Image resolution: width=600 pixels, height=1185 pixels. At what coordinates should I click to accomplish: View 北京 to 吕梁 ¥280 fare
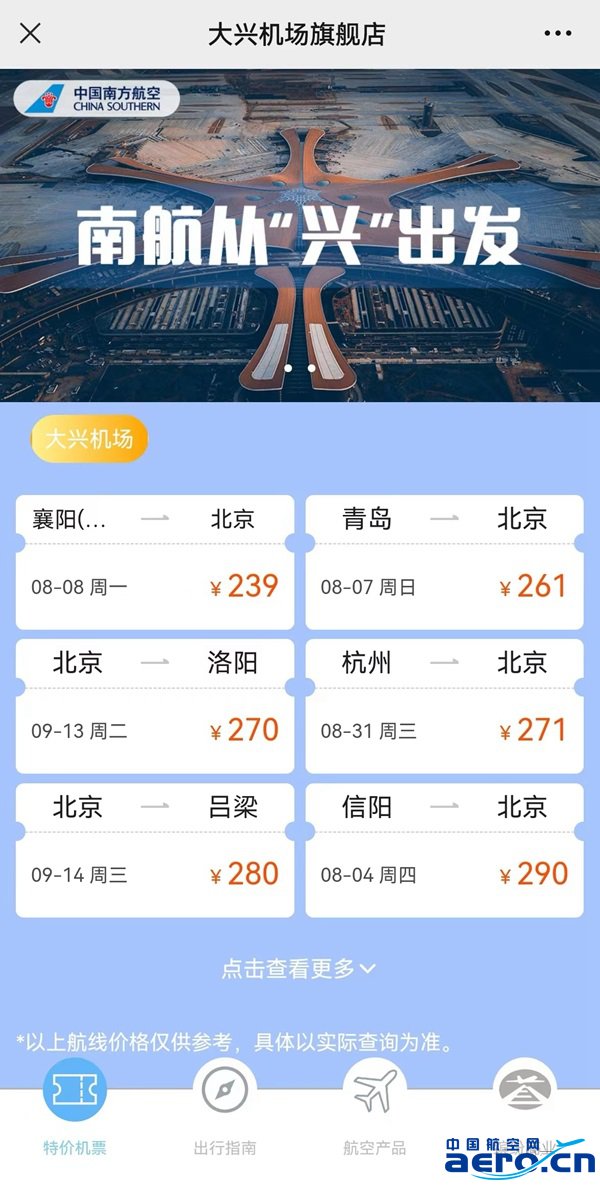coord(155,850)
